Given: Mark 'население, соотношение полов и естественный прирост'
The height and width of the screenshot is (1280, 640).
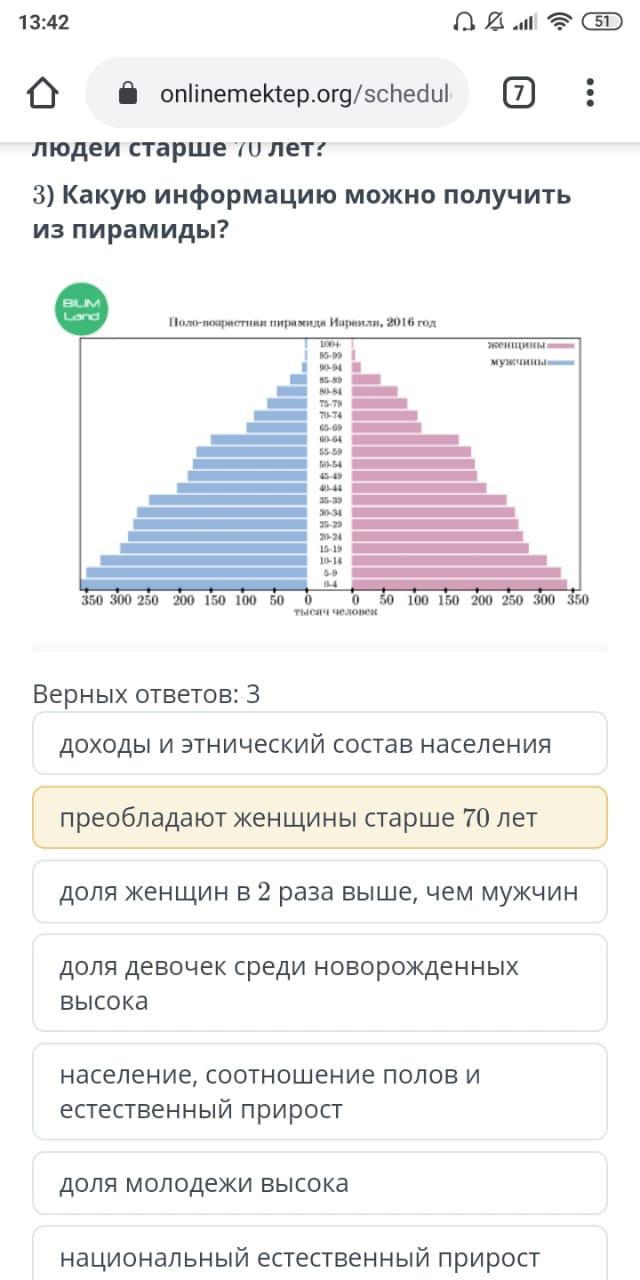Looking at the screenshot, I should (x=320, y=1092).
